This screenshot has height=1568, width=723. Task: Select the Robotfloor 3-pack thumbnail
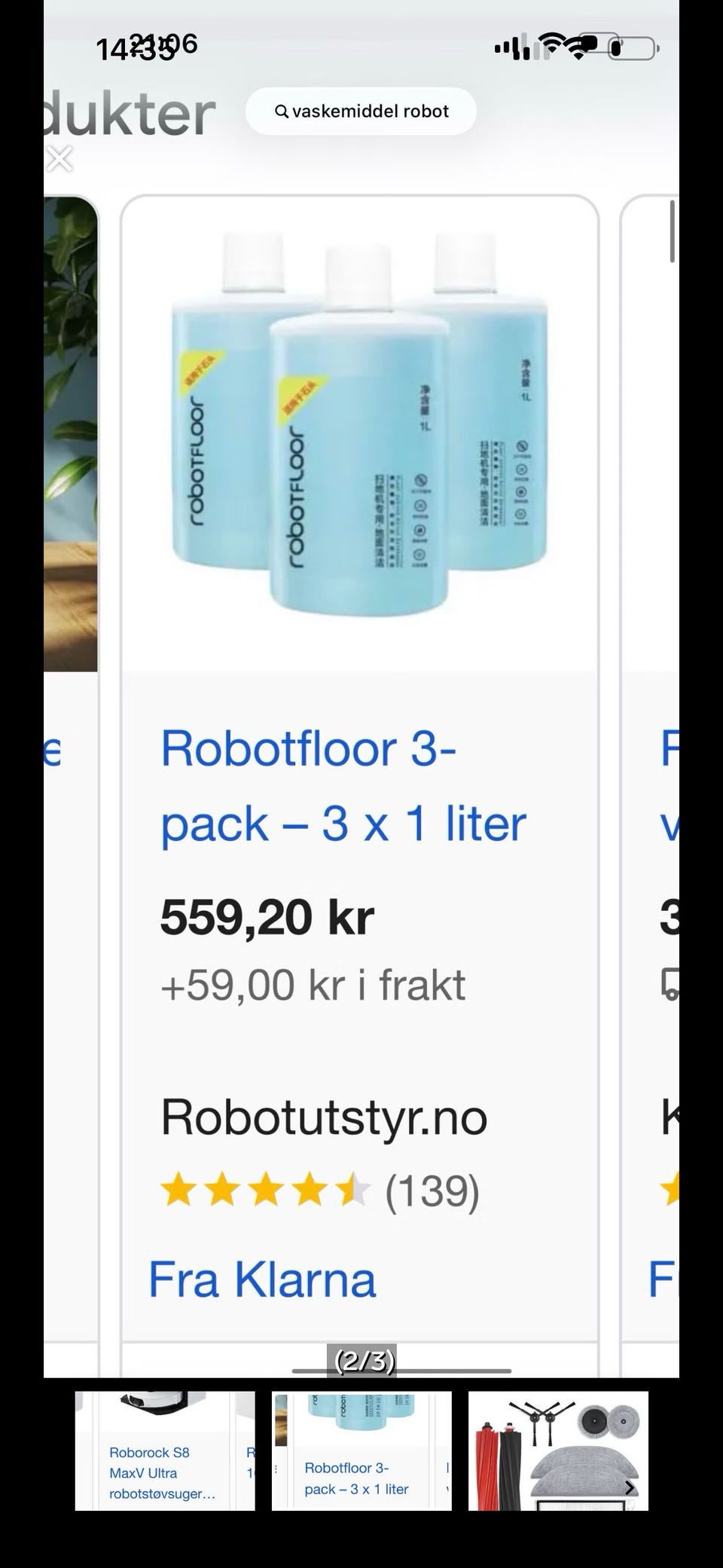click(x=361, y=1450)
